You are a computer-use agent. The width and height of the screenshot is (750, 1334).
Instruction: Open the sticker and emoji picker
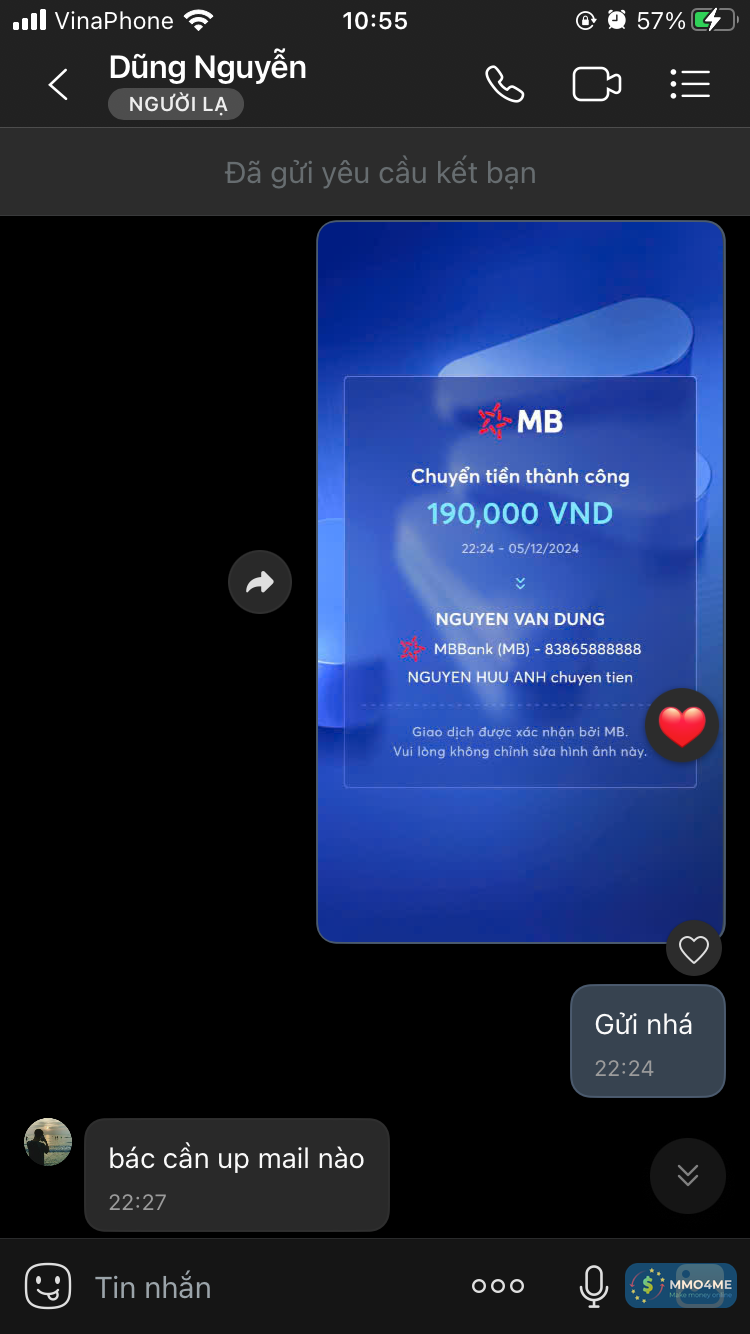click(x=48, y=1286)
